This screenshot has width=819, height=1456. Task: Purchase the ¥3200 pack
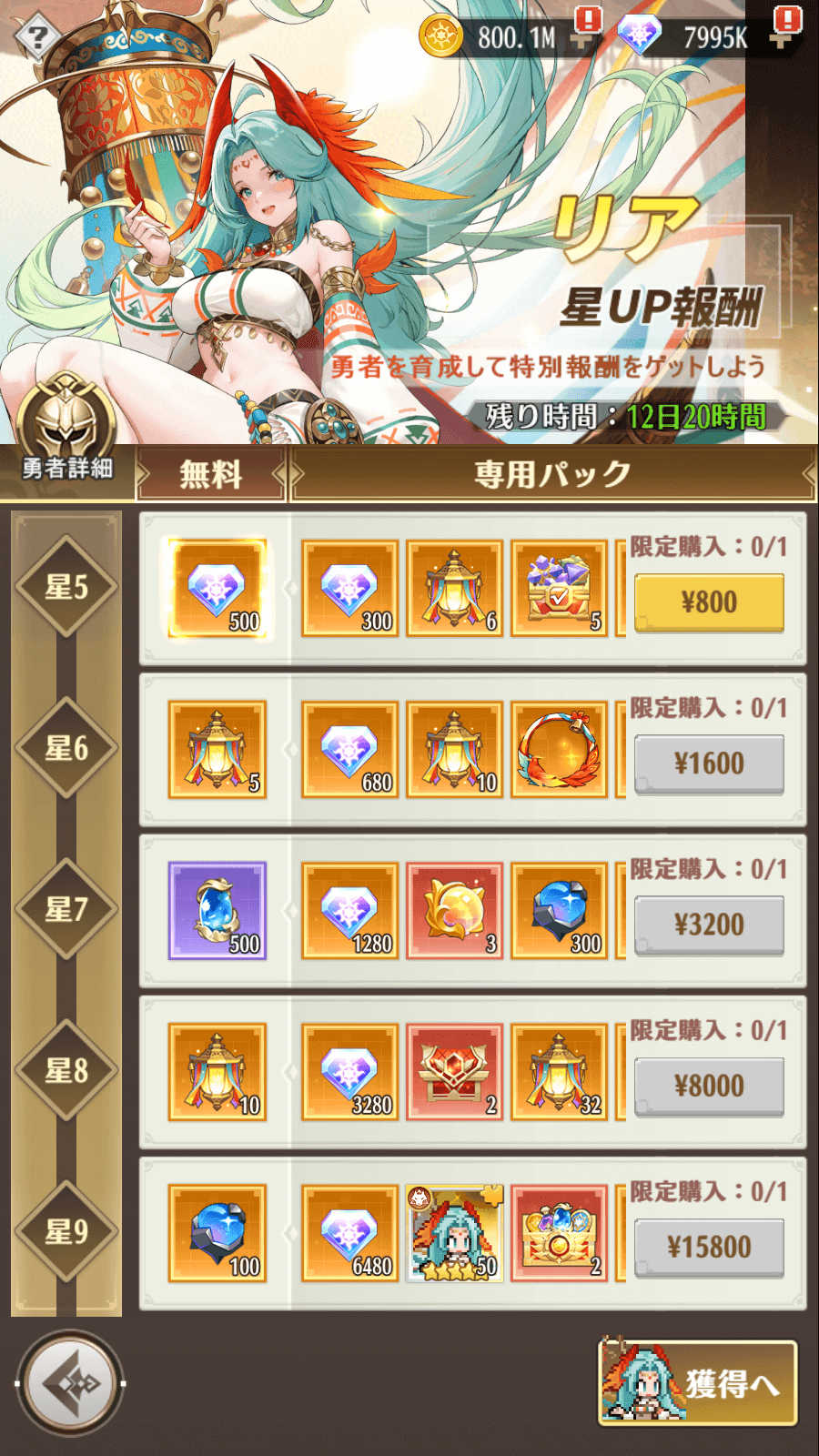[x=709, y=925]
